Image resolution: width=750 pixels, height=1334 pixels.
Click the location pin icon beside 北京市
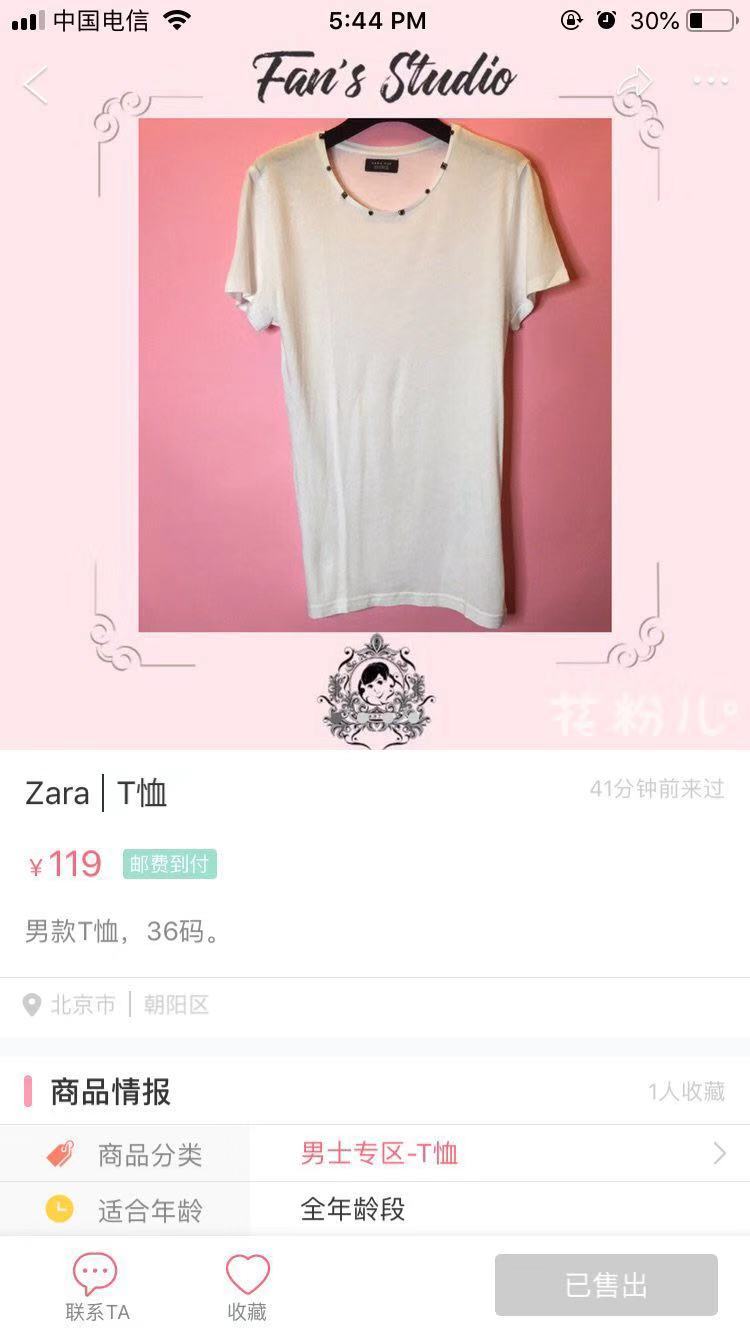point(33,1005)
